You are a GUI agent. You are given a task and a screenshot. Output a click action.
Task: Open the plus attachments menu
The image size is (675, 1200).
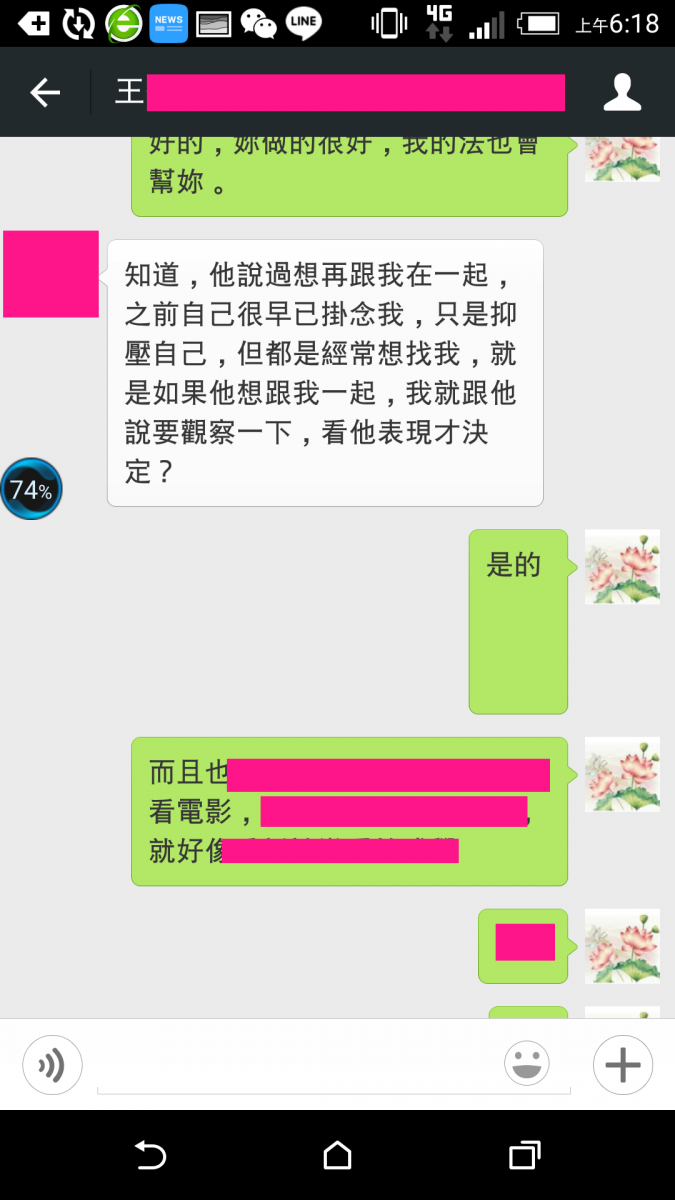click(x=622, y=1065)
